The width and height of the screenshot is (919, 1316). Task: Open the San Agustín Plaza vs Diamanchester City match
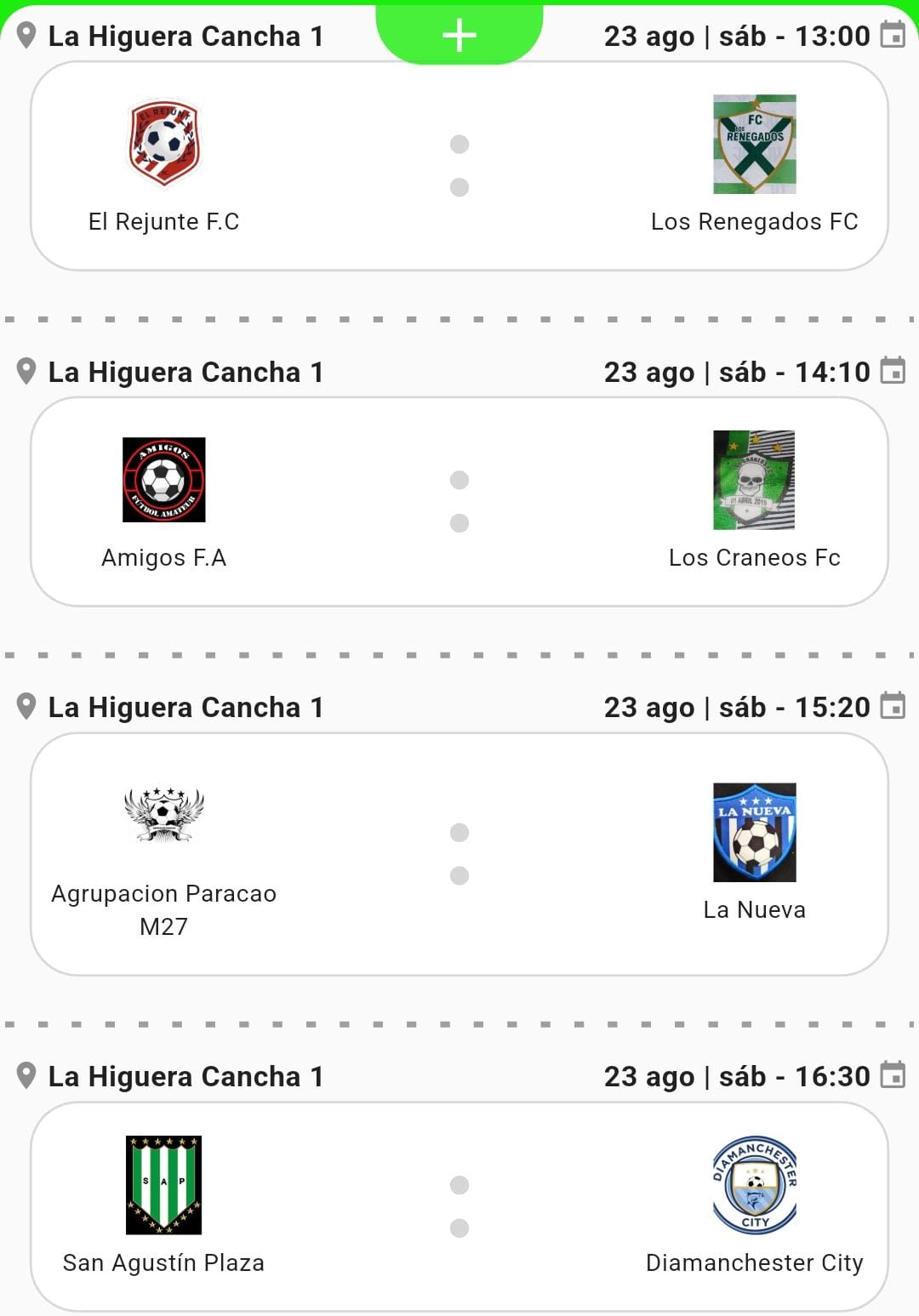coord(459,1206)
